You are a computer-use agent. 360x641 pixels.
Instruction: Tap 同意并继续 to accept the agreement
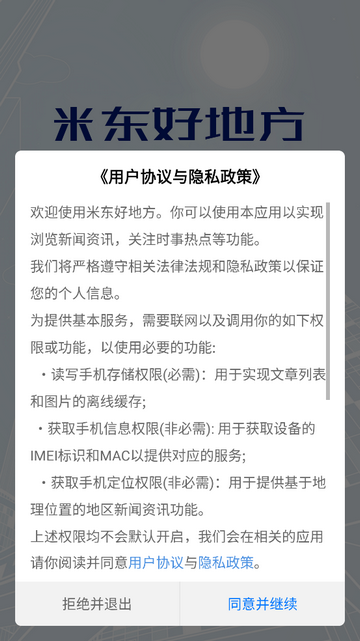(262, 604)
